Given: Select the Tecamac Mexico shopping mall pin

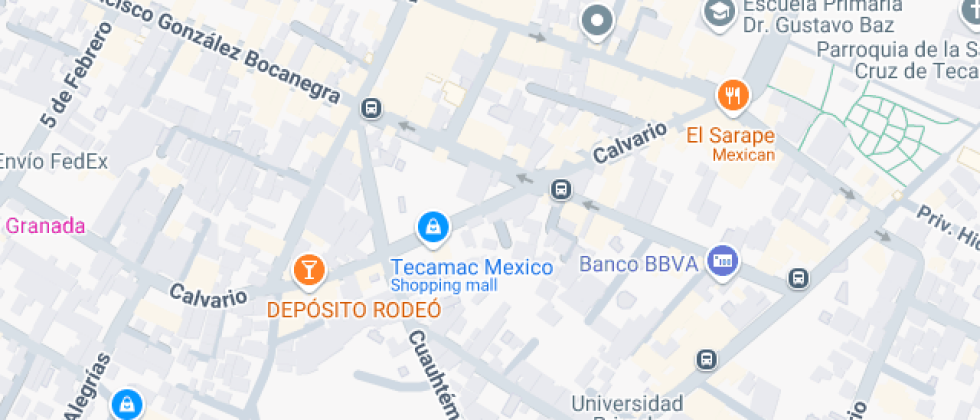Looking at the screenshot, I should click(x=432, y=228).
